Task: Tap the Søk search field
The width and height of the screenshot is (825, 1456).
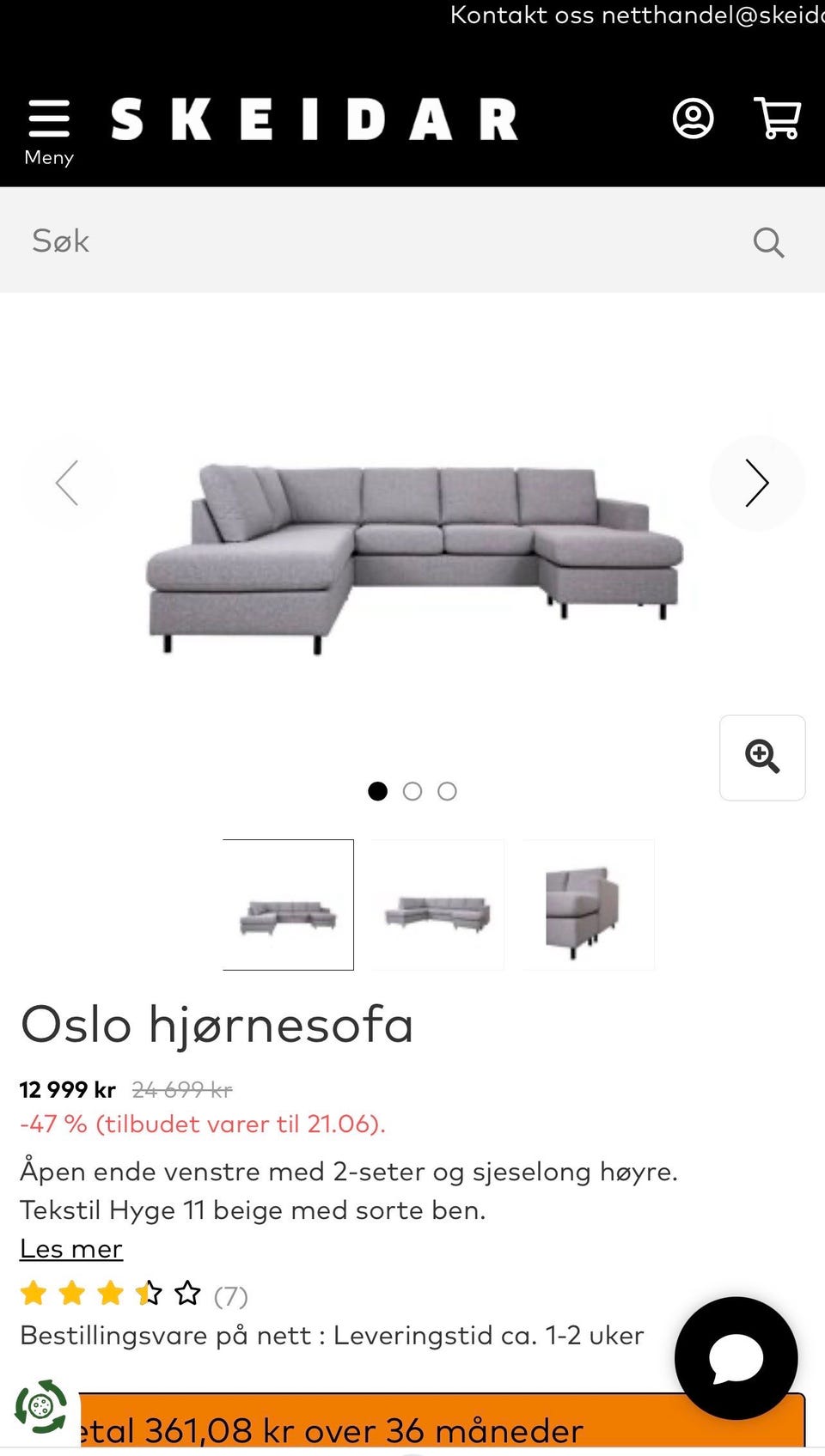Action: point(378,241)
